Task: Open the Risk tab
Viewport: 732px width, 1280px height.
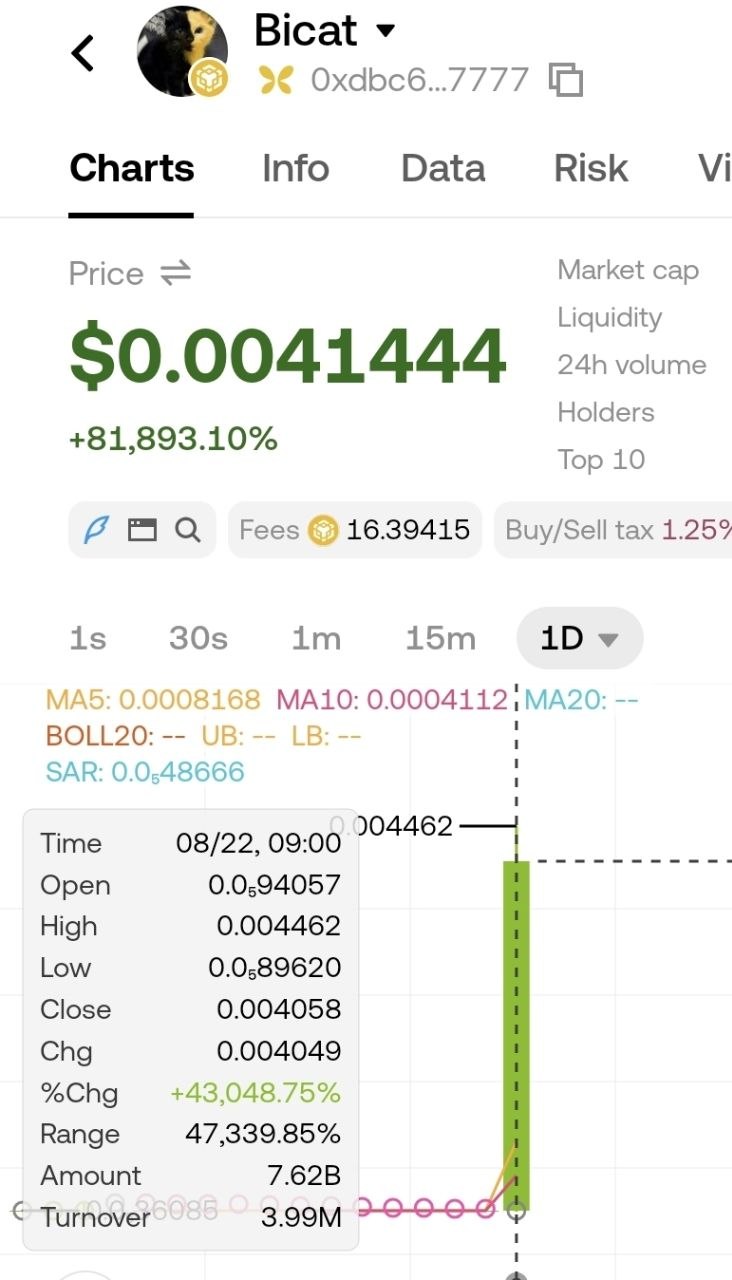Action: pyautogui.click(x=591, y=168)
